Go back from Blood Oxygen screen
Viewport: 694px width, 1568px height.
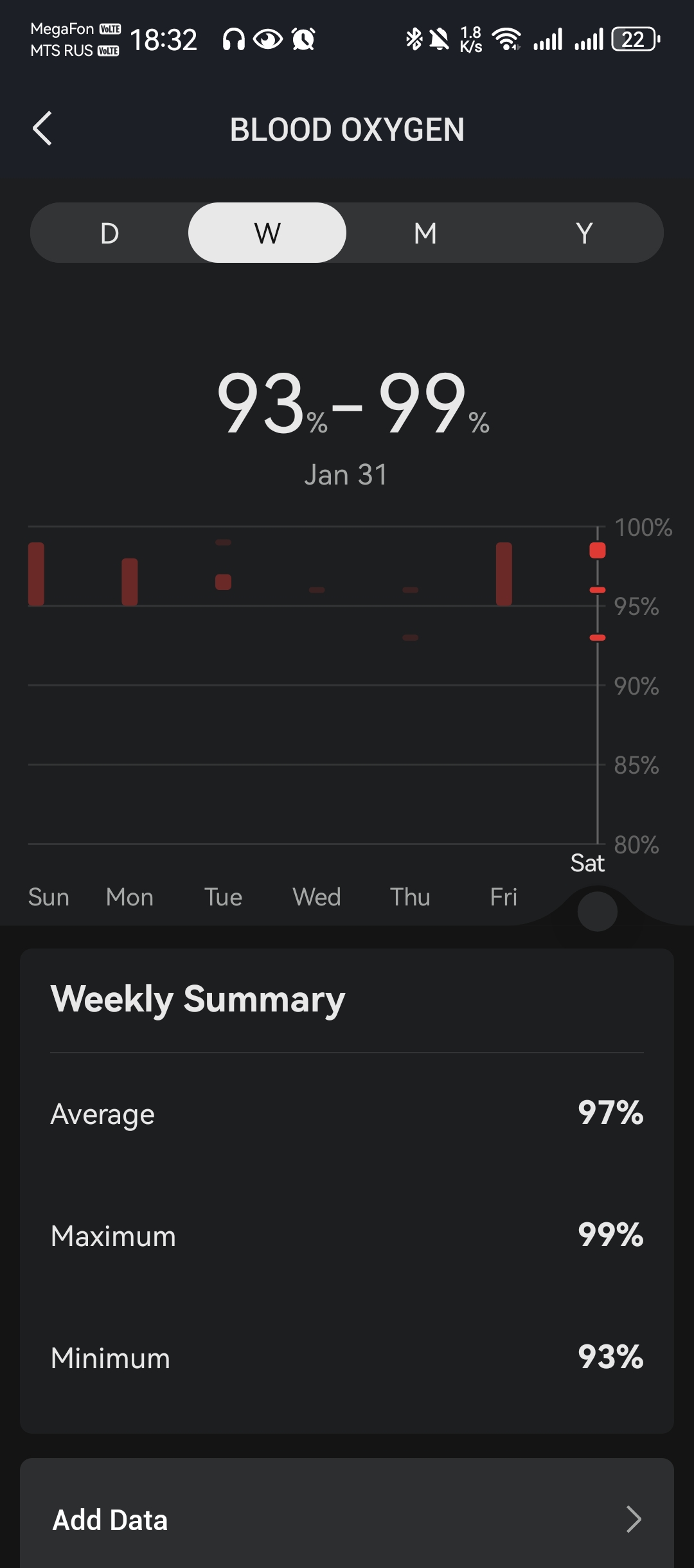tap(42, 129)
